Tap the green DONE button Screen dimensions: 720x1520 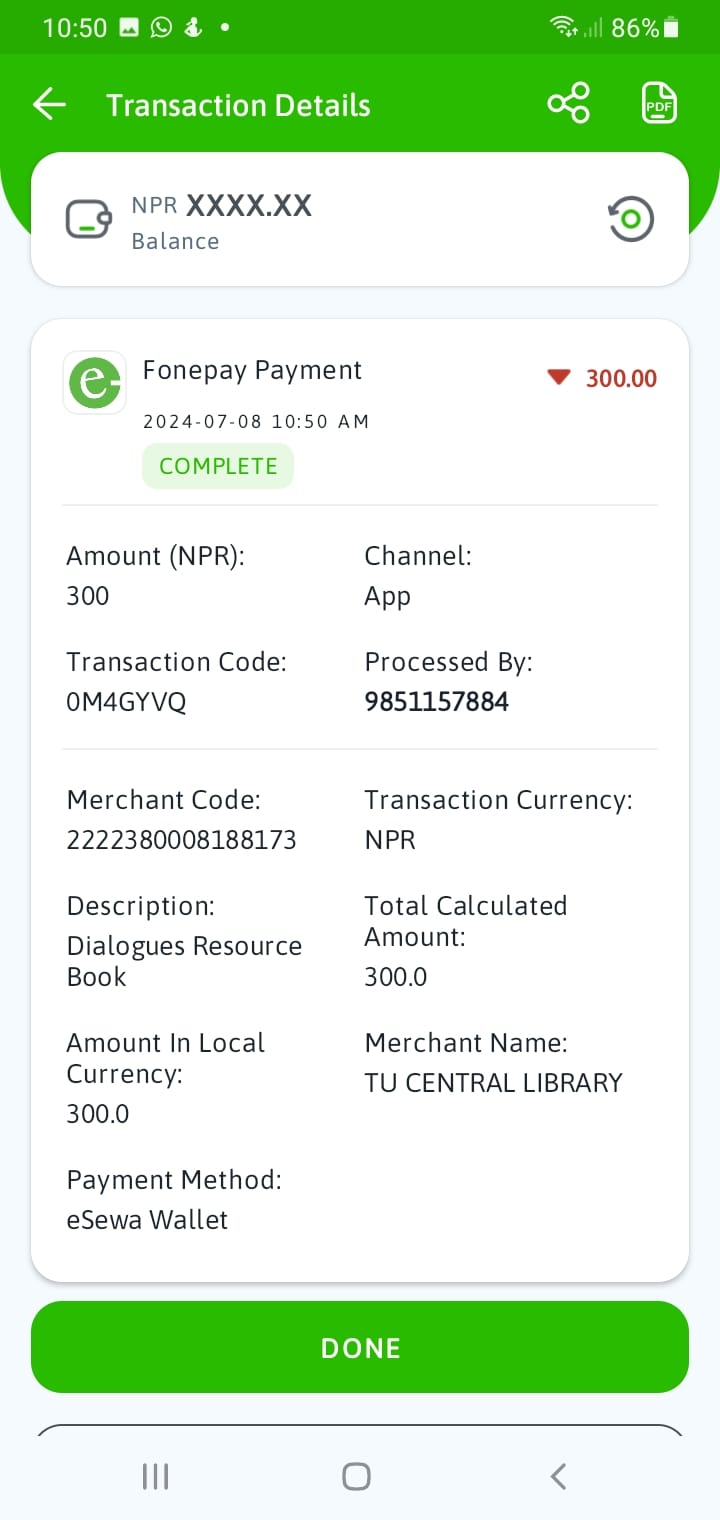(360, 1347)
